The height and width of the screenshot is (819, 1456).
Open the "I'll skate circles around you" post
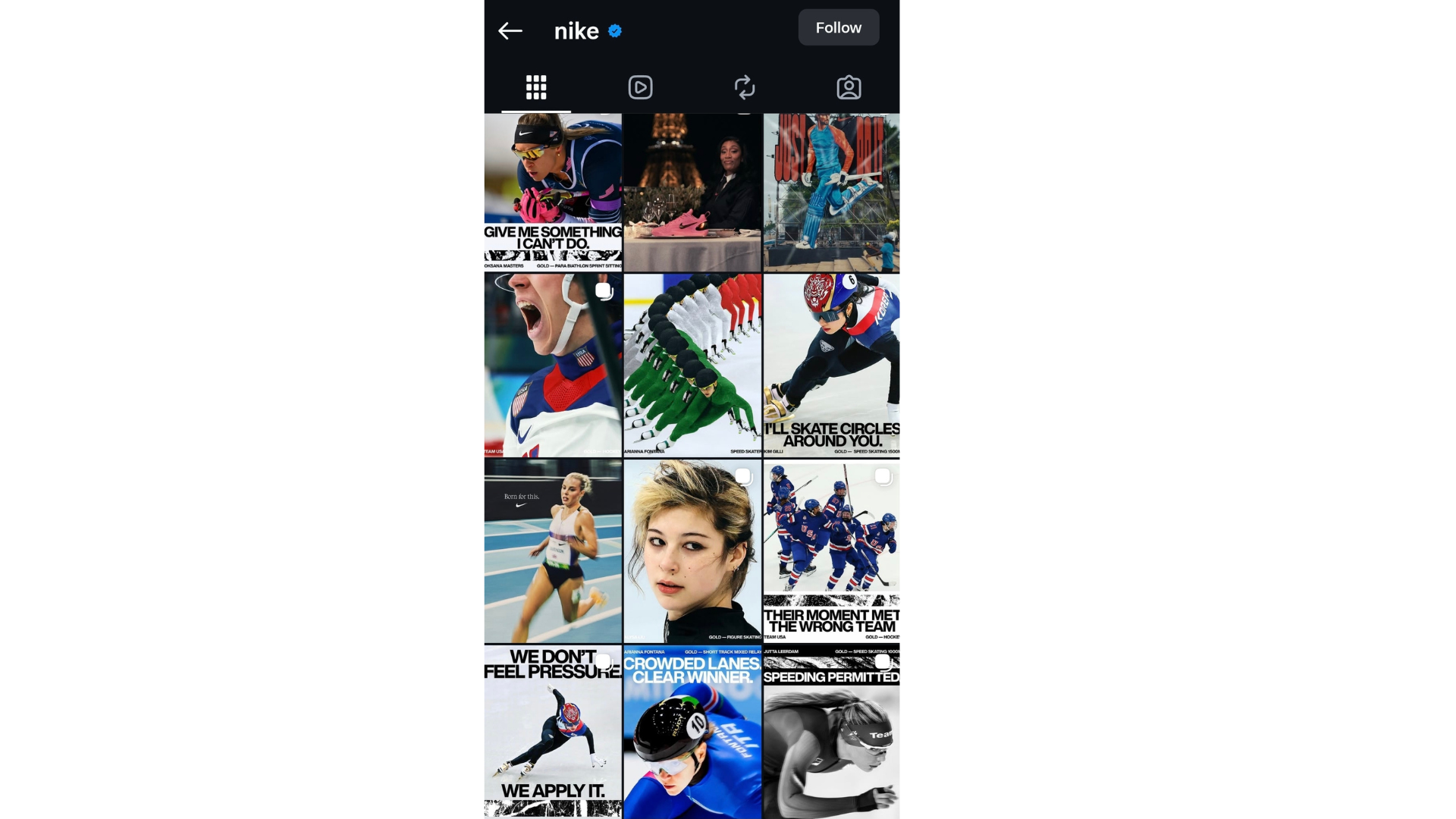(831, 366)
